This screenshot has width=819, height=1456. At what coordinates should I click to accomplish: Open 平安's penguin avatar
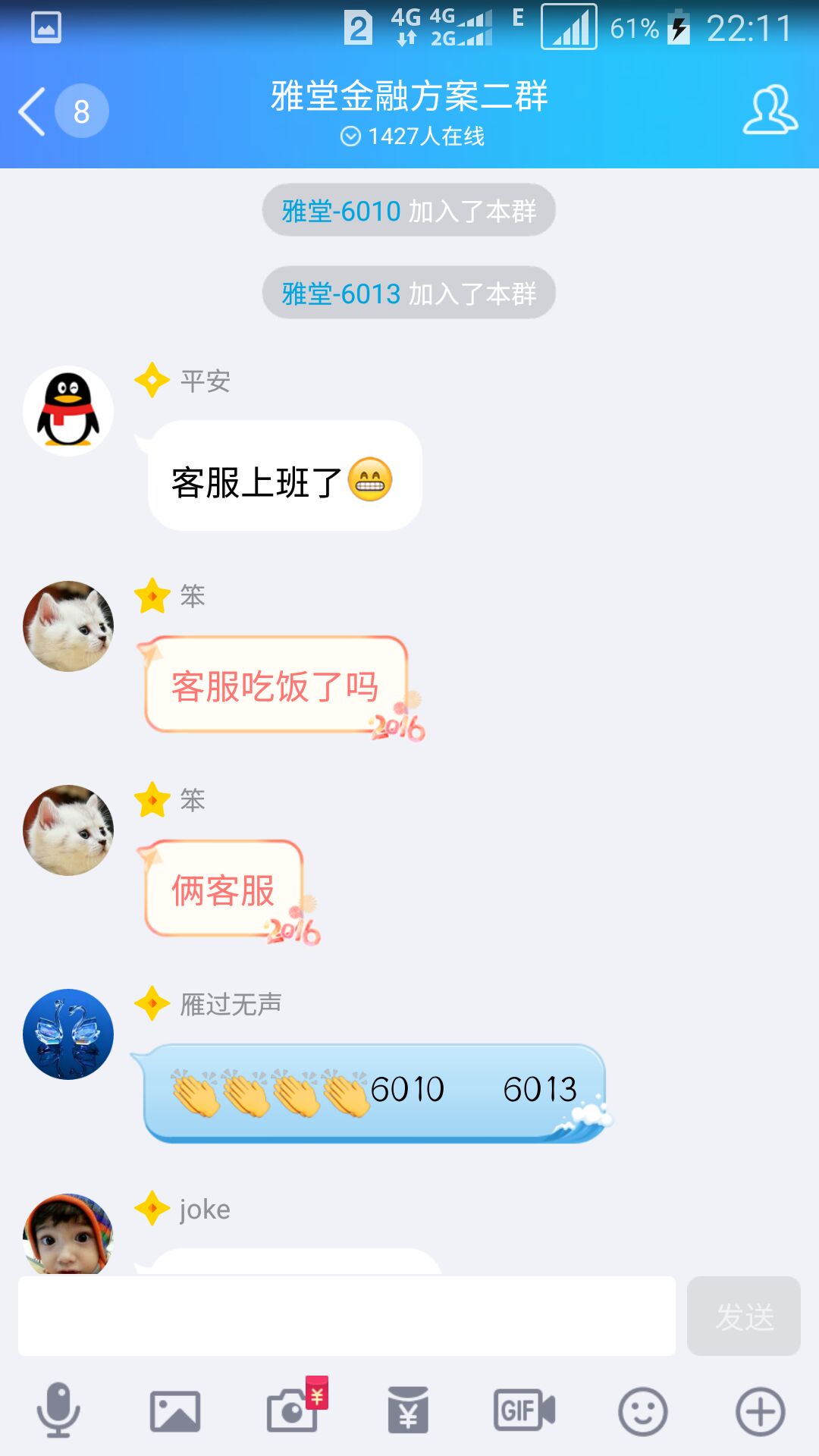68,411
